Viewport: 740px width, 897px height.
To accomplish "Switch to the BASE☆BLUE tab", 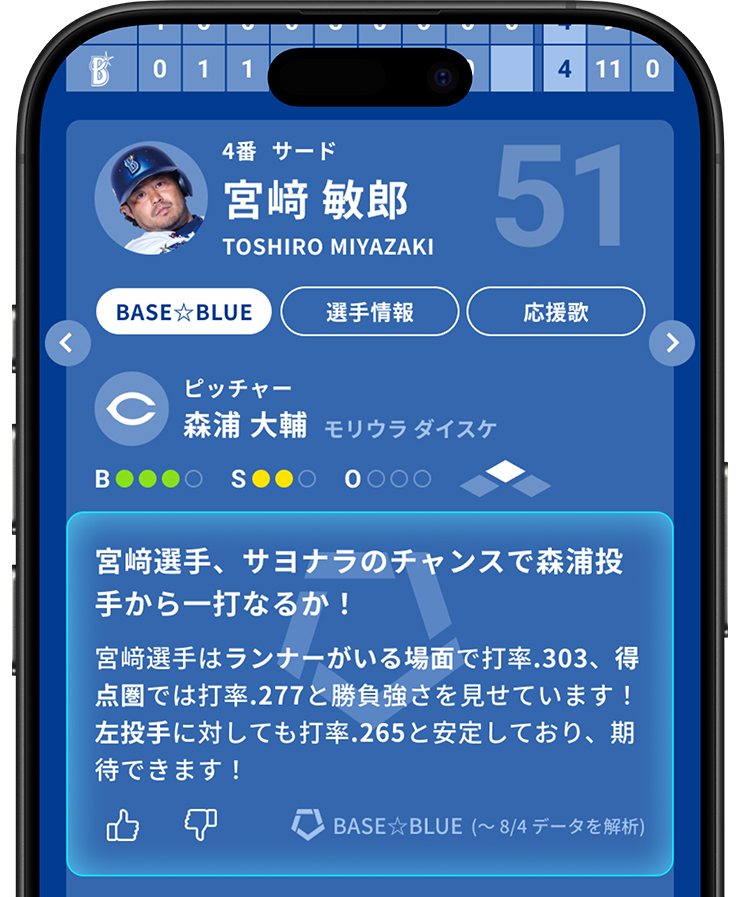I will pos(183,312).
